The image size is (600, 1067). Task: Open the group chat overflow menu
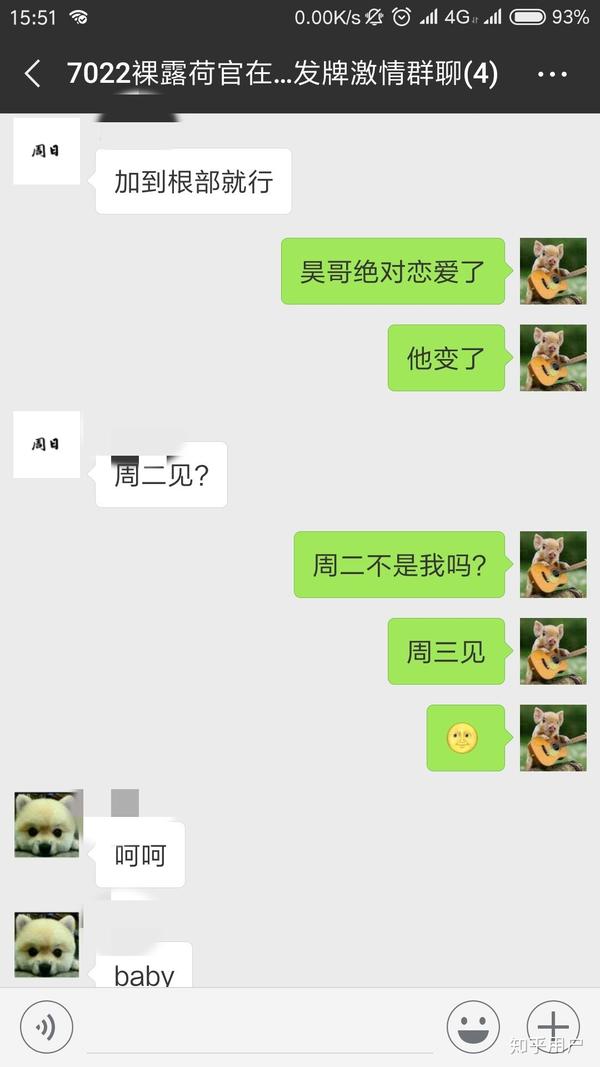point(552,74)
